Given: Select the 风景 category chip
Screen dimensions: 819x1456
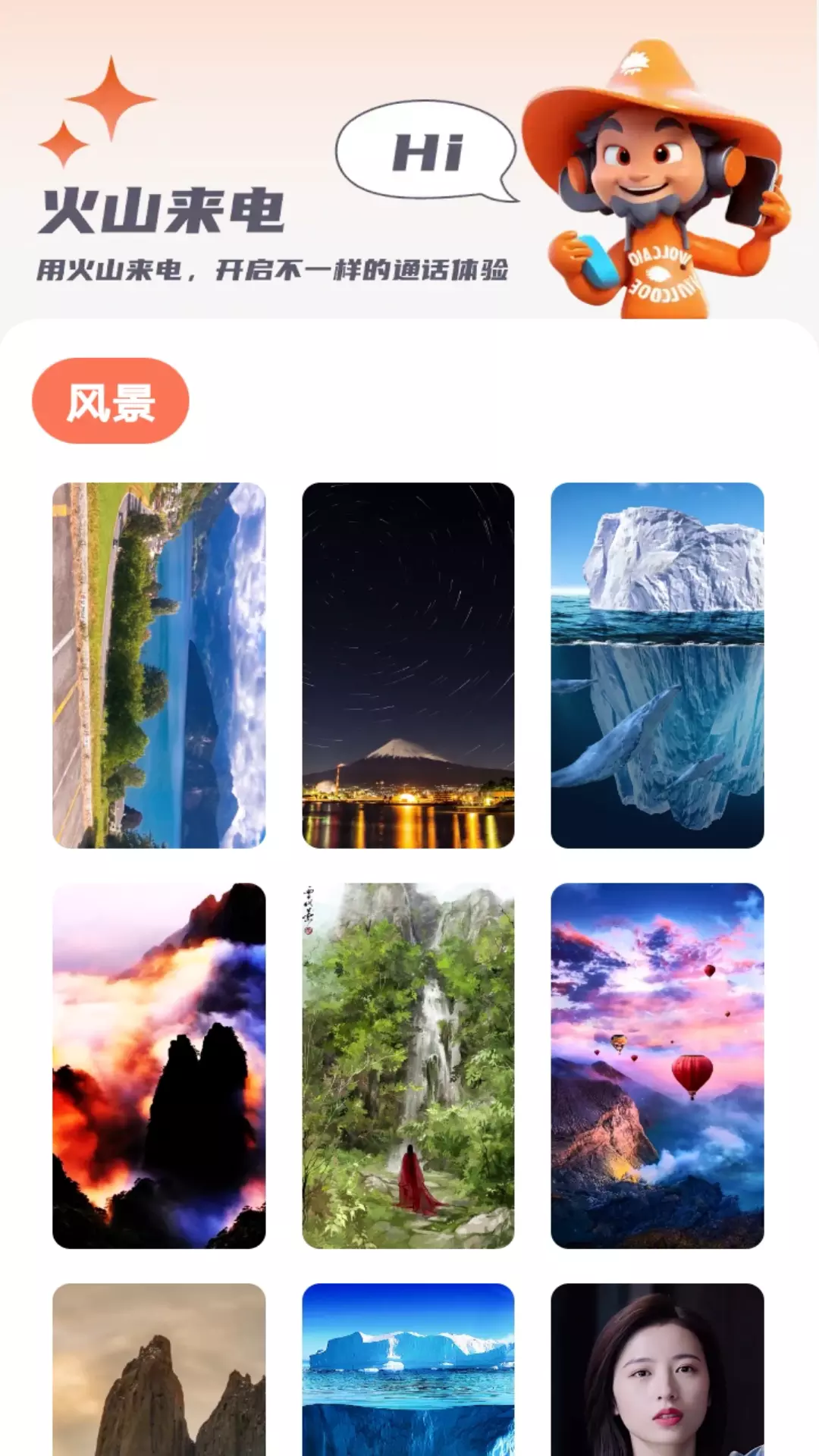Looking at the screenshot, I should point(110,400).
